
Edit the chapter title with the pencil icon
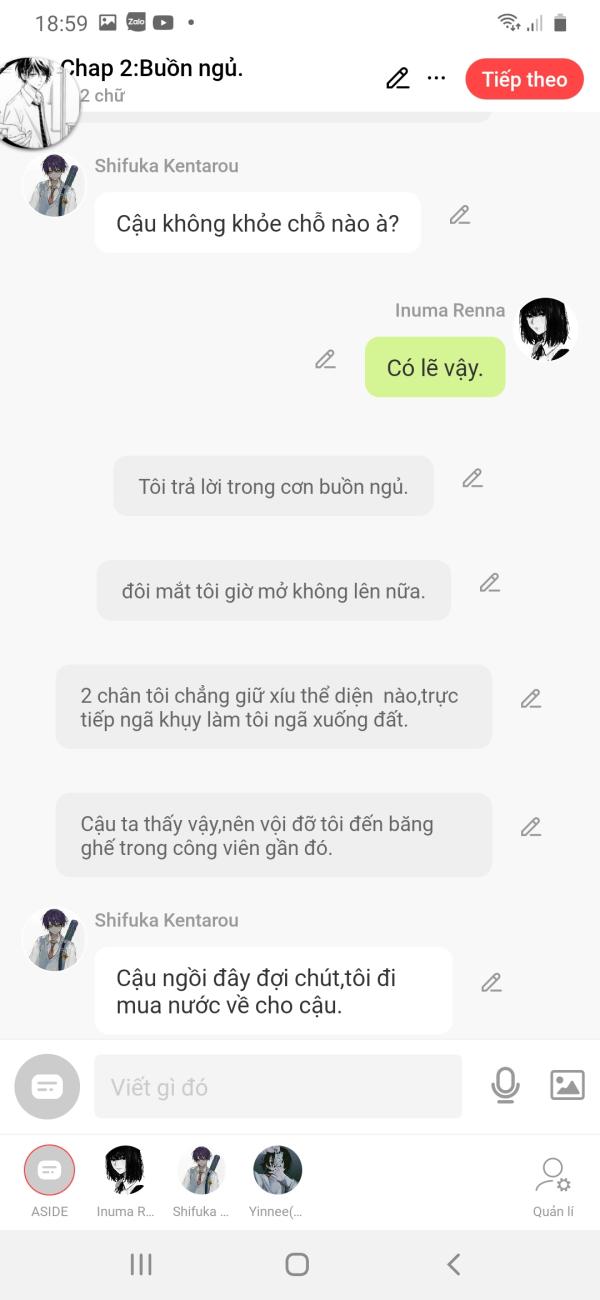[398, 79]
